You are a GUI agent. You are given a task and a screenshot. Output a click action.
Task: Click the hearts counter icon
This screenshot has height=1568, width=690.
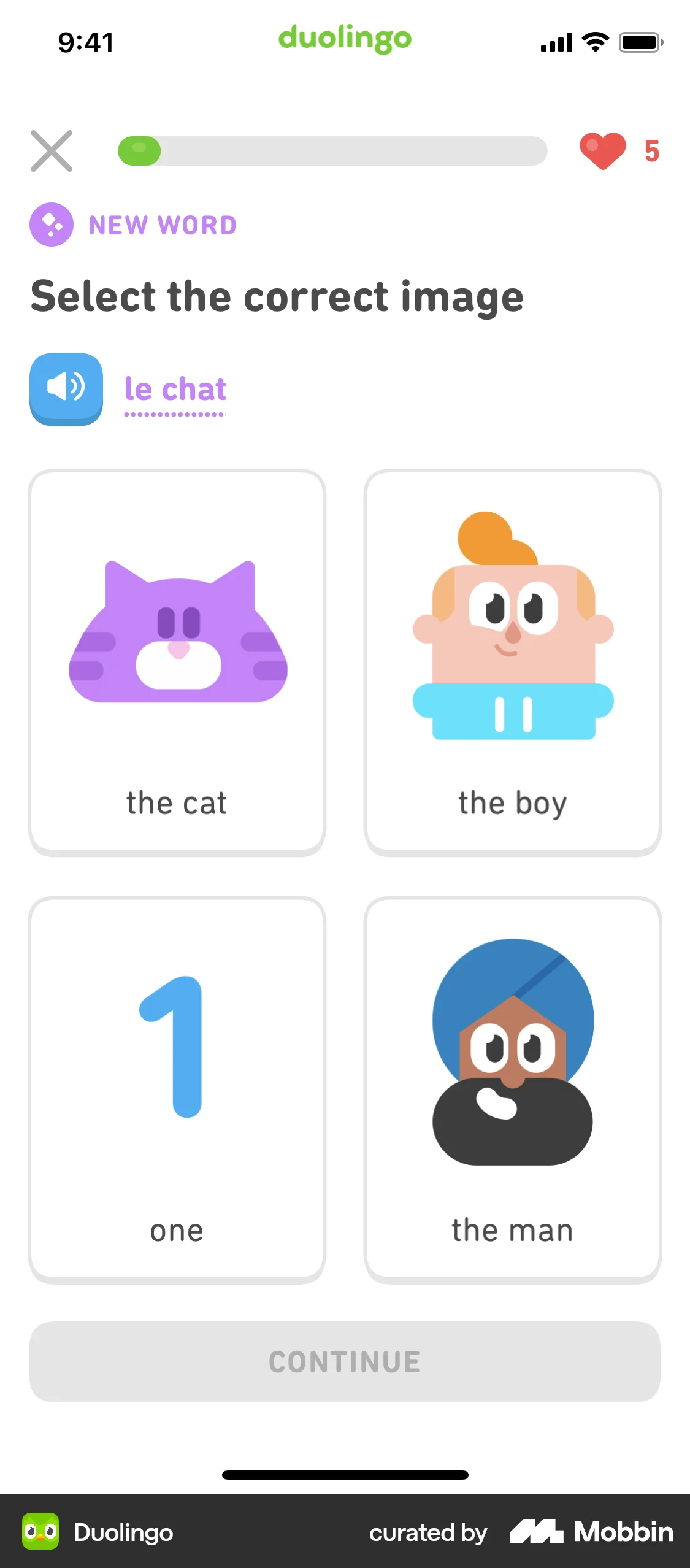(602, 152)
